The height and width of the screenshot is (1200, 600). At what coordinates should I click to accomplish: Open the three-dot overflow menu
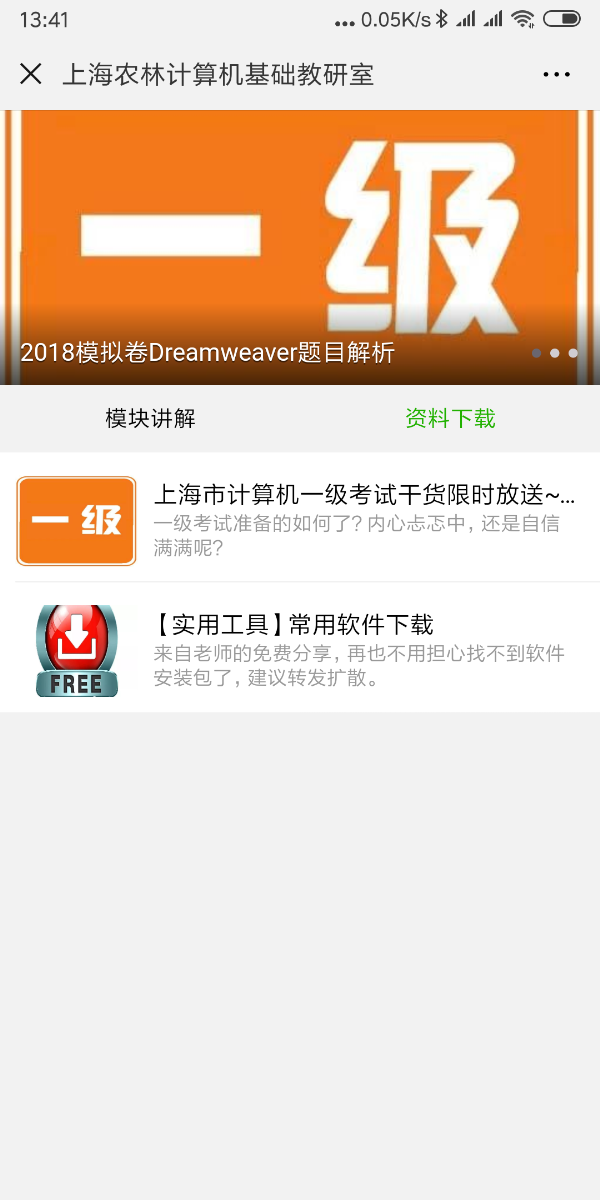556,74
